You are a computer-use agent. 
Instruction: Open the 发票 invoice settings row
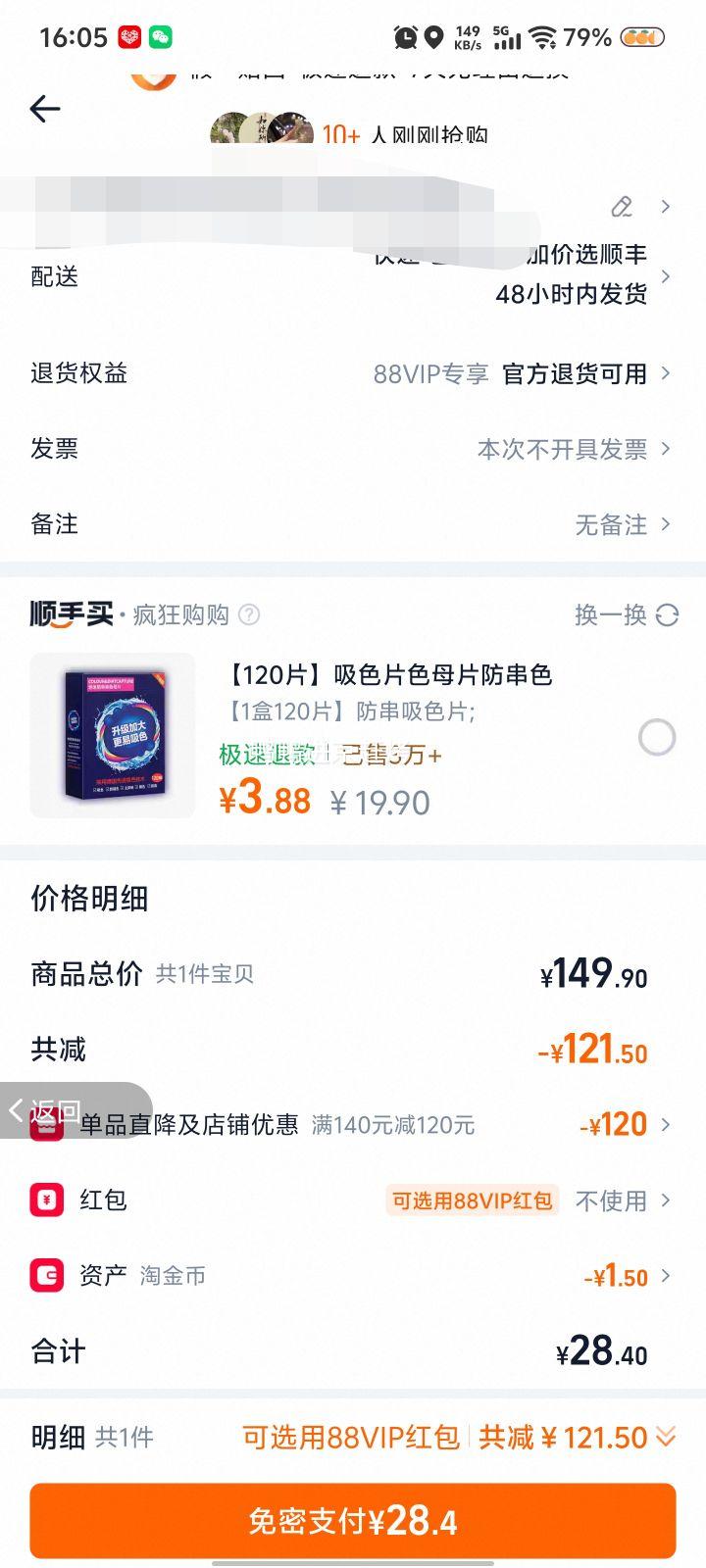click(353, 449)
